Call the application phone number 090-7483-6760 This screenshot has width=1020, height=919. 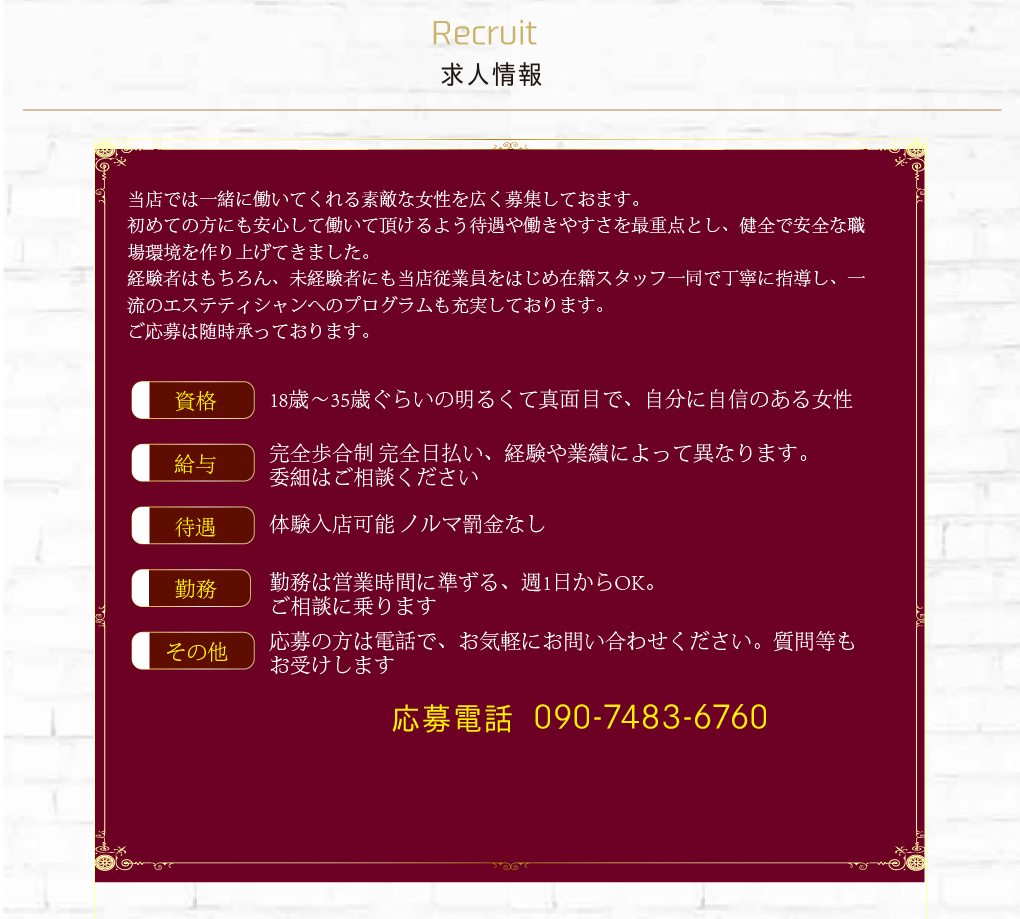click(x=650, y=718)
